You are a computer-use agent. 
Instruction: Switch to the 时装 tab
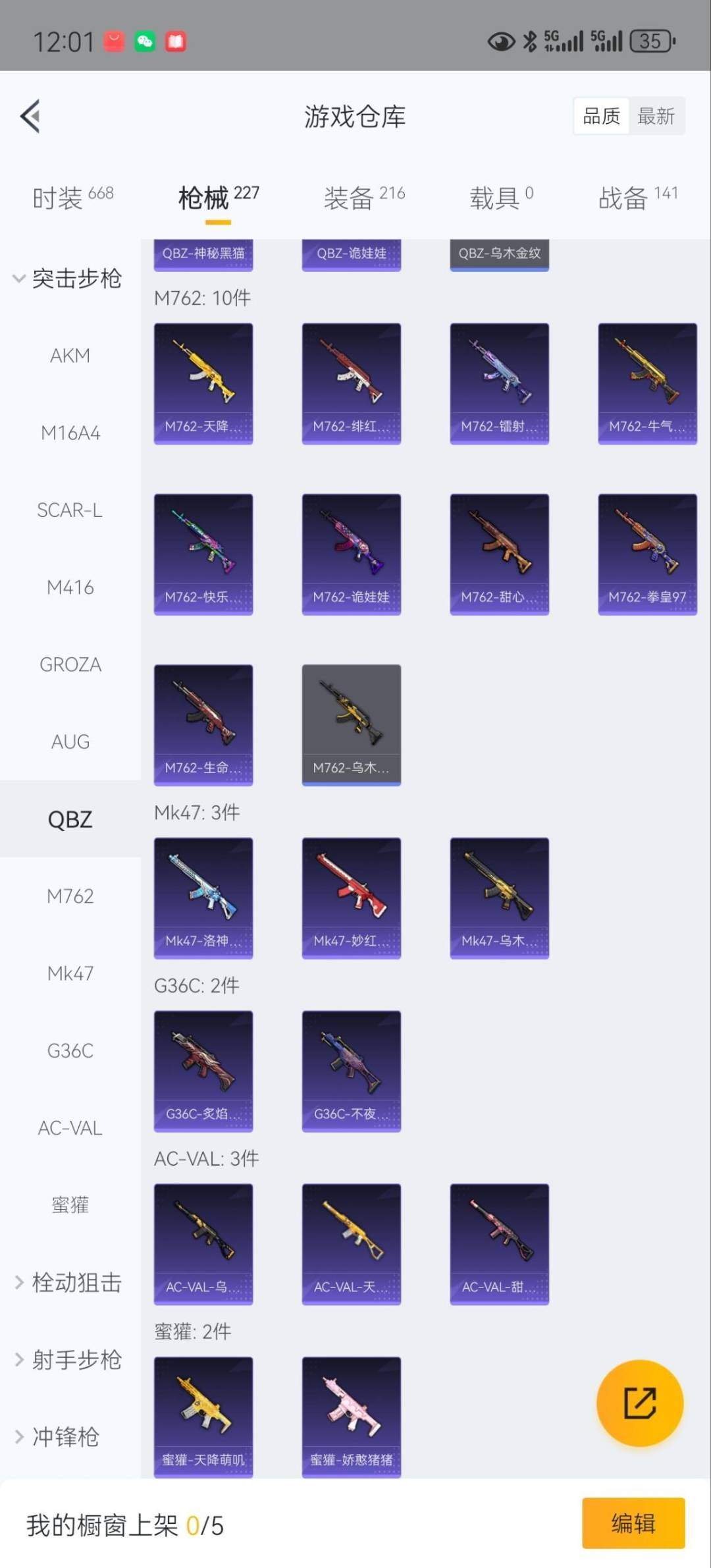pyautogui.click(x=72, y=197)
